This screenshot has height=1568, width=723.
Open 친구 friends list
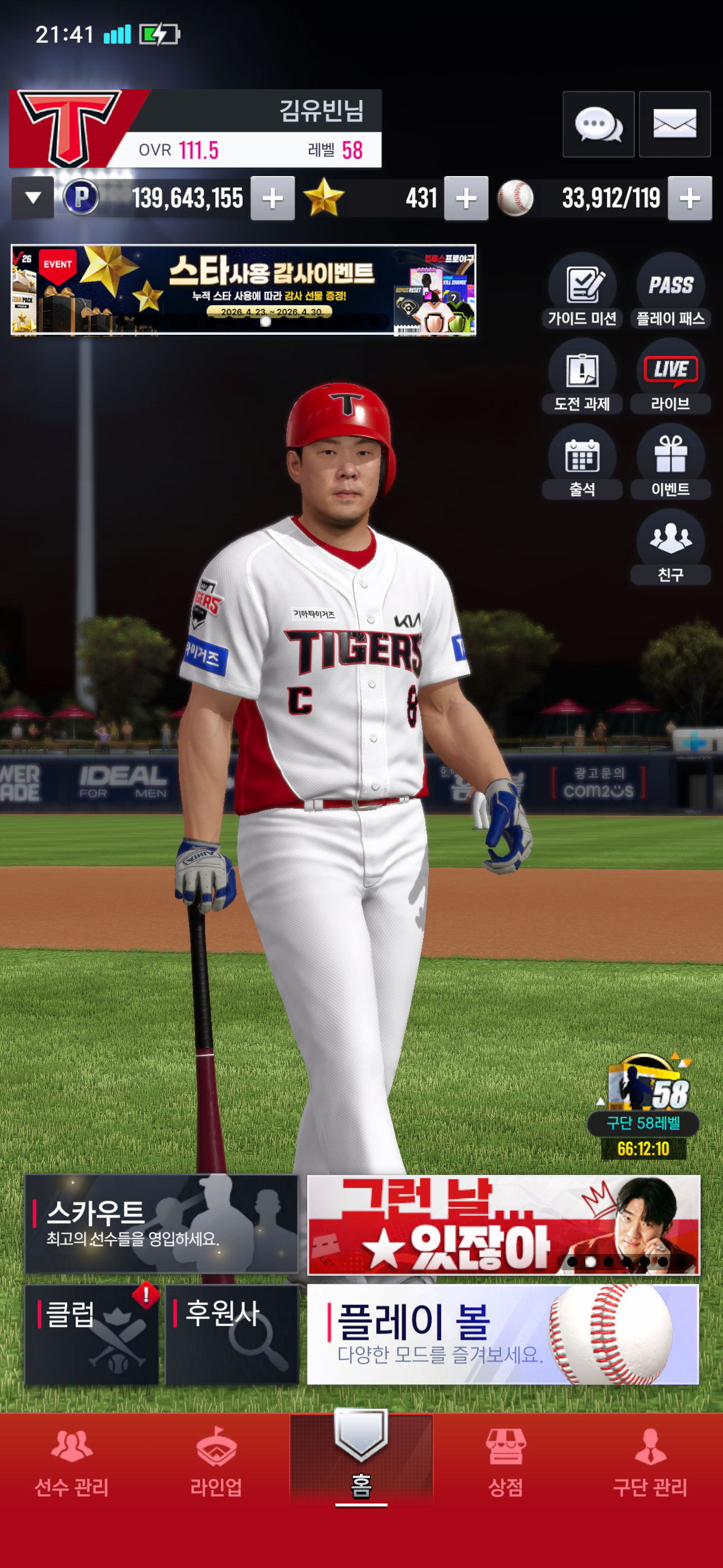click(671, 547)
